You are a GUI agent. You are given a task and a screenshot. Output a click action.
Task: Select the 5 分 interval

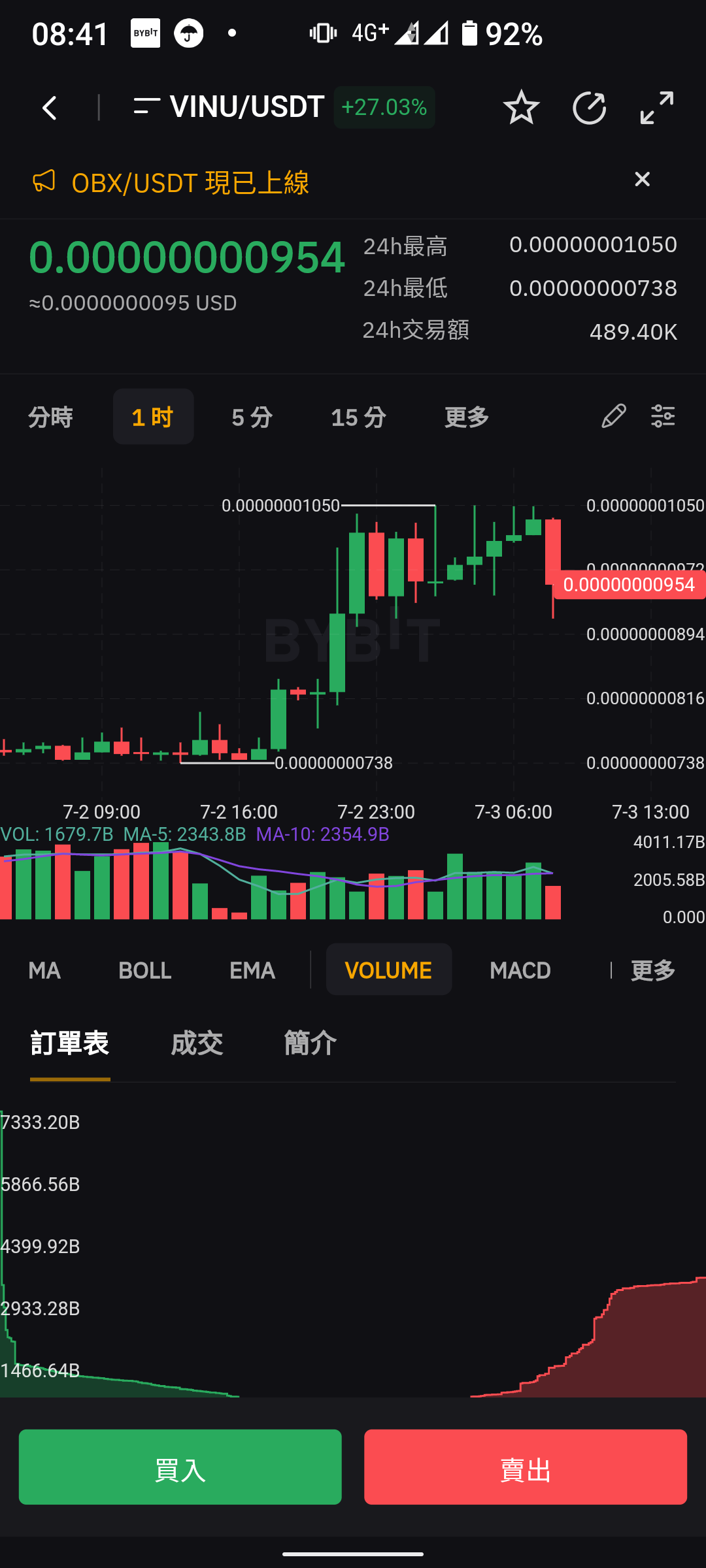(252, 417)
